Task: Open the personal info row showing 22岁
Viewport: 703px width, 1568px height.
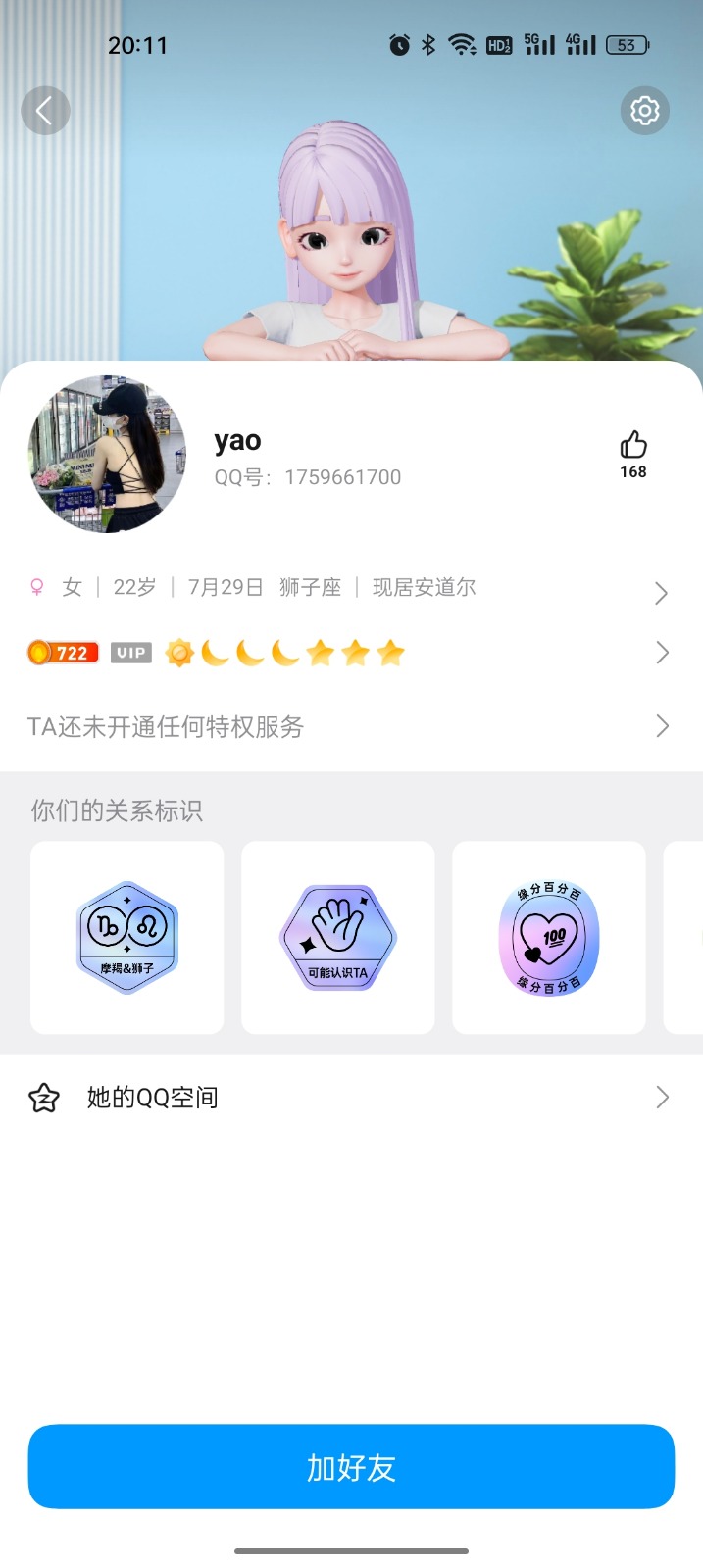Action: 350,588
